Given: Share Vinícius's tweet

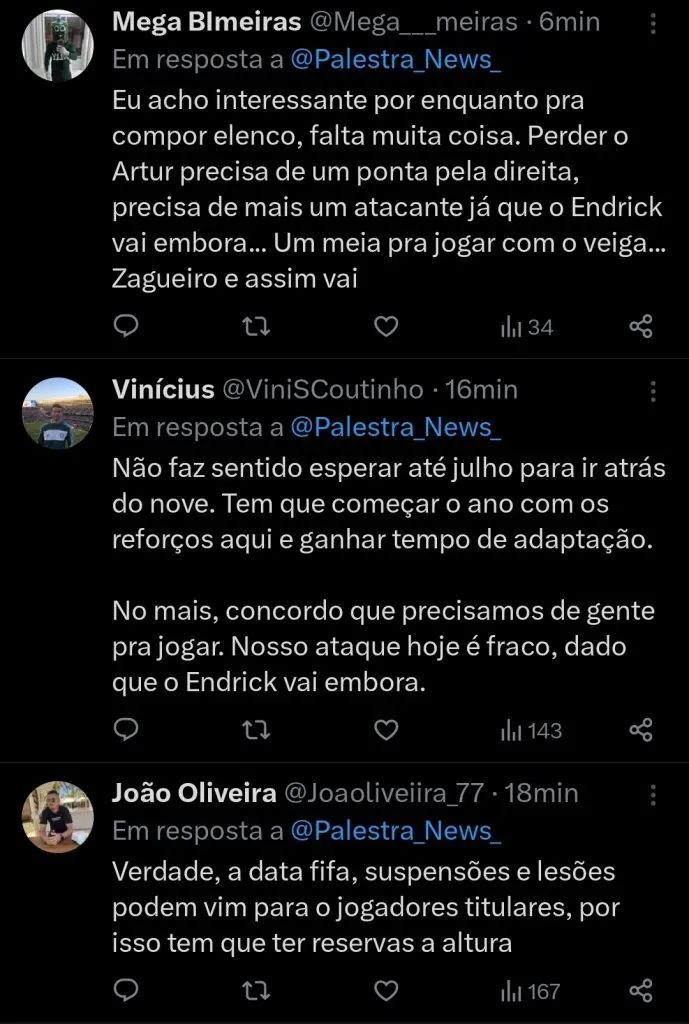Looking at the screenshot, I should click(x=641, y=730).
